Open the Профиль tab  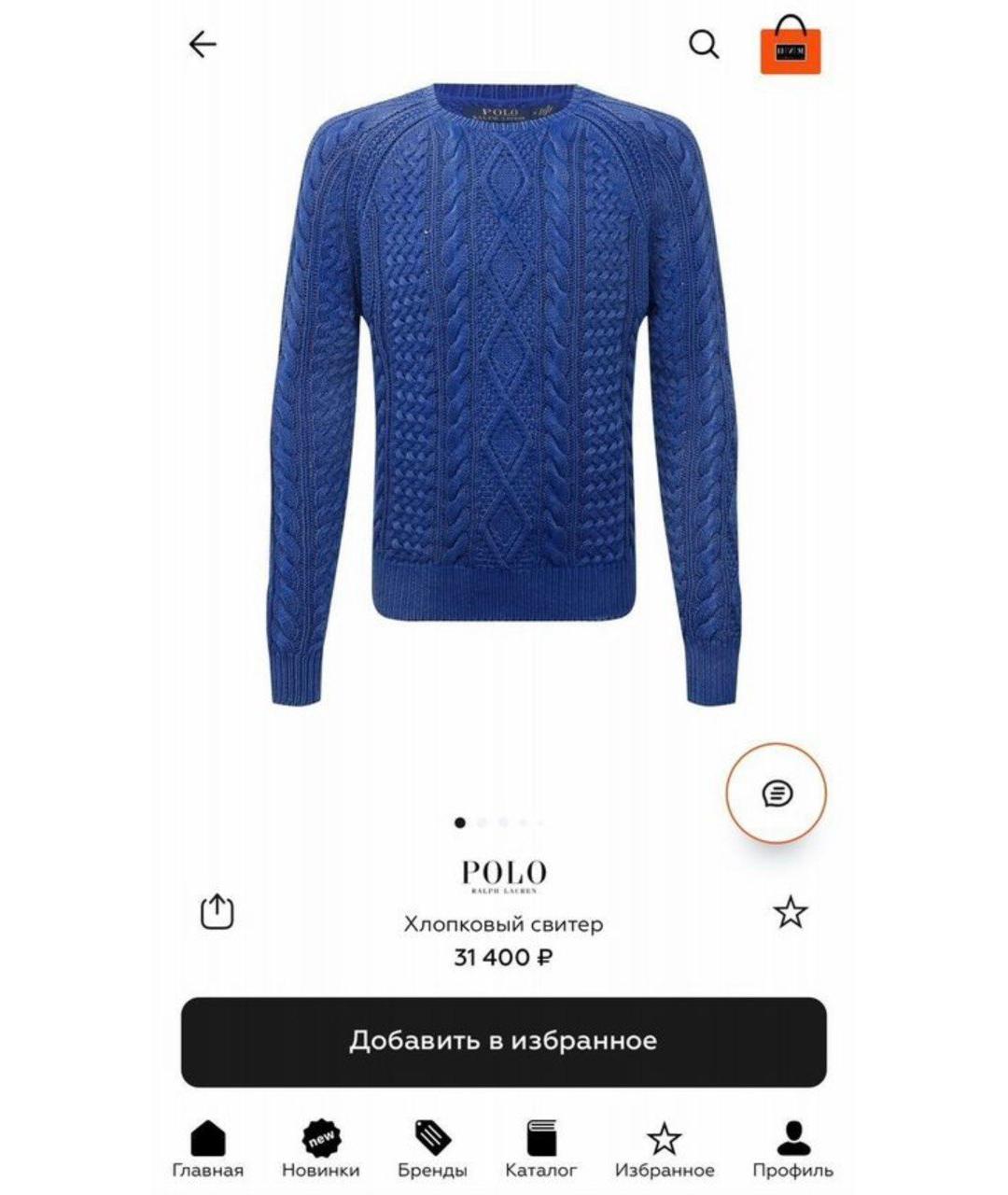pos(792,1149)
